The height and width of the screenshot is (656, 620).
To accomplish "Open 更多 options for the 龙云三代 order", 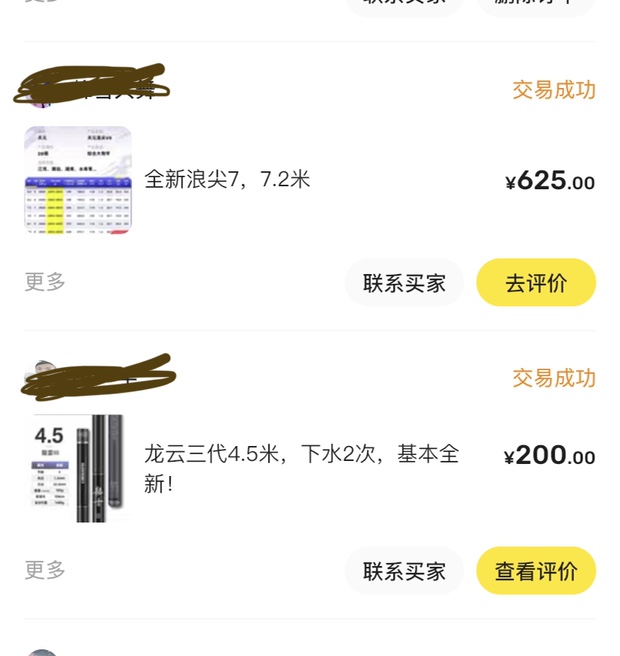I will pos(45,570).
